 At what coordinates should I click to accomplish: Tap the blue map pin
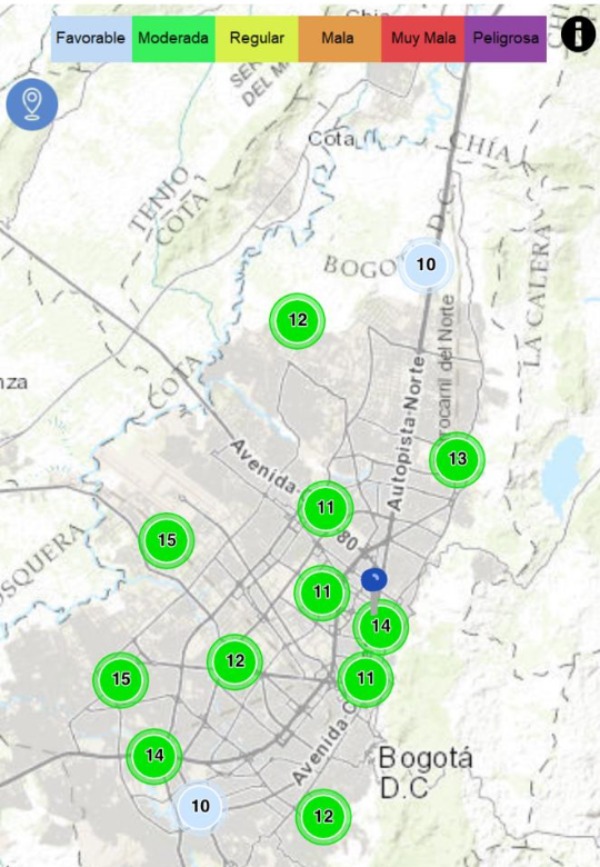[373, 580]
